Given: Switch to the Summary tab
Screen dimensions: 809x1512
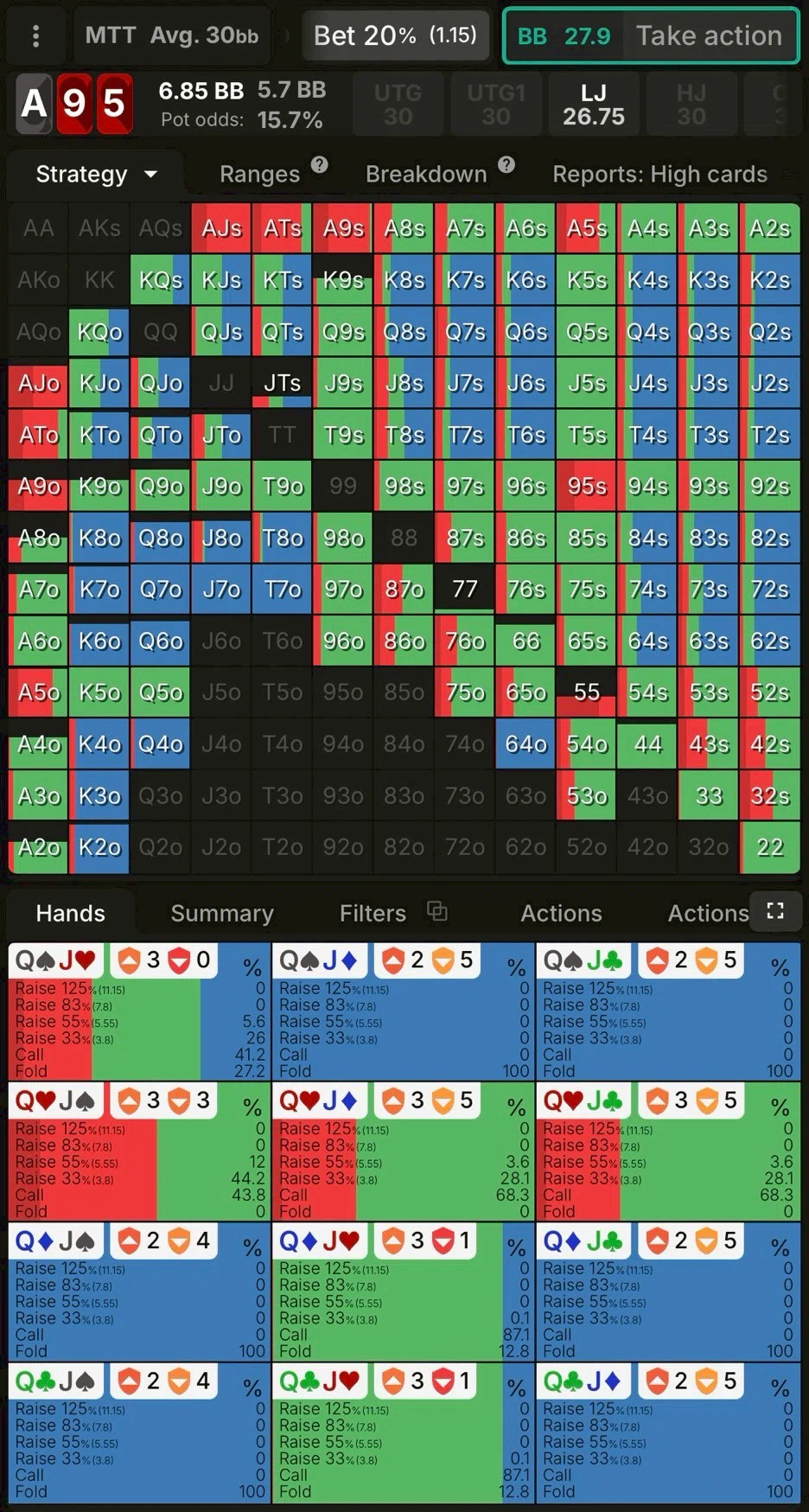Looking at the screenshot, I should pos(222,914).
